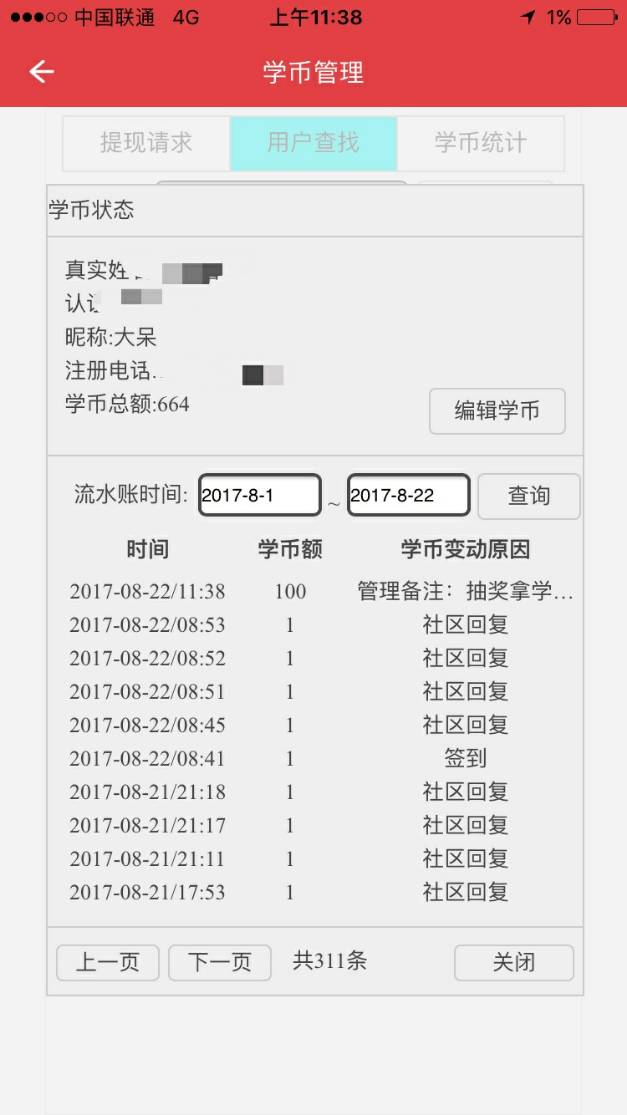Image resolution: width=627 pixels, height=1115 pixels.
Task: Tap the 编辑学币 button
Action: point(497,411)
